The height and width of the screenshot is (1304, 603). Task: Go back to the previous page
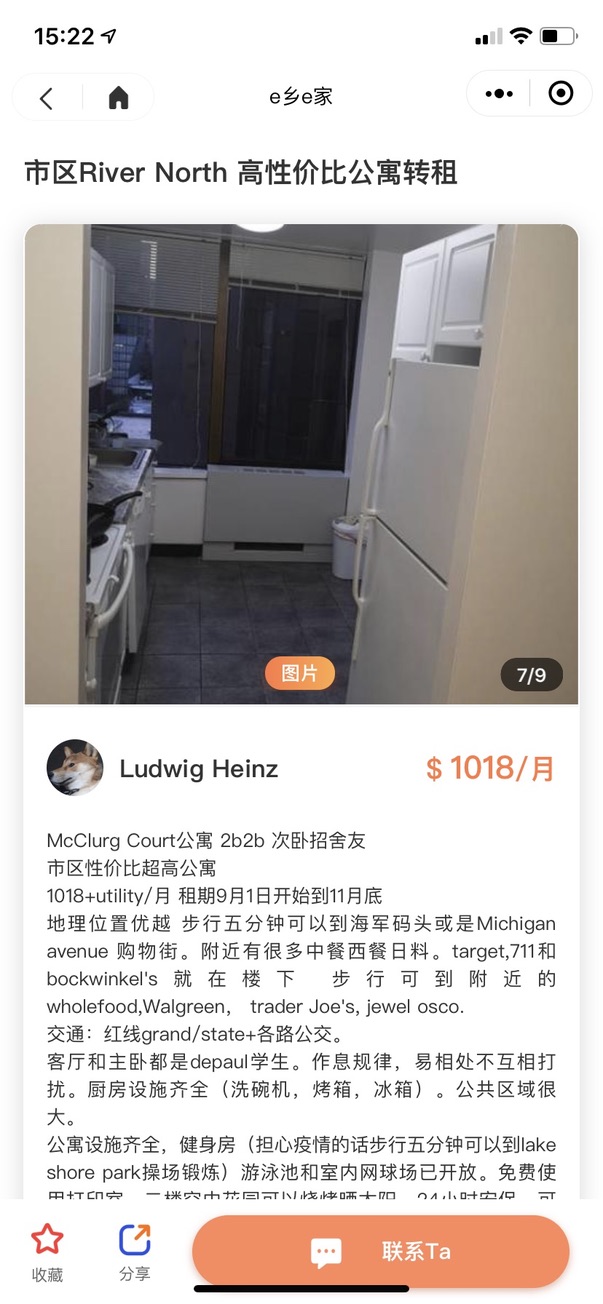pos(46,97)
